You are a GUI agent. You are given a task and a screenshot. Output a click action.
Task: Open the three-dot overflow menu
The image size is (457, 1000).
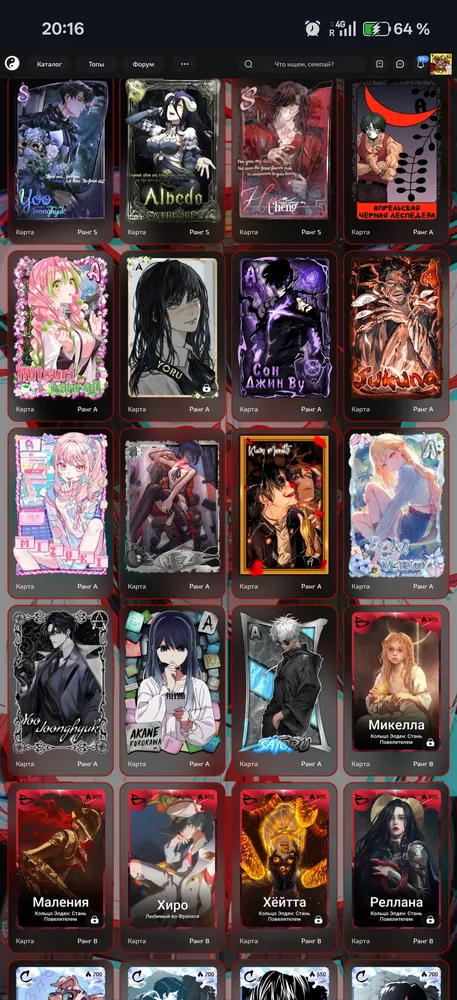[185, 64]
